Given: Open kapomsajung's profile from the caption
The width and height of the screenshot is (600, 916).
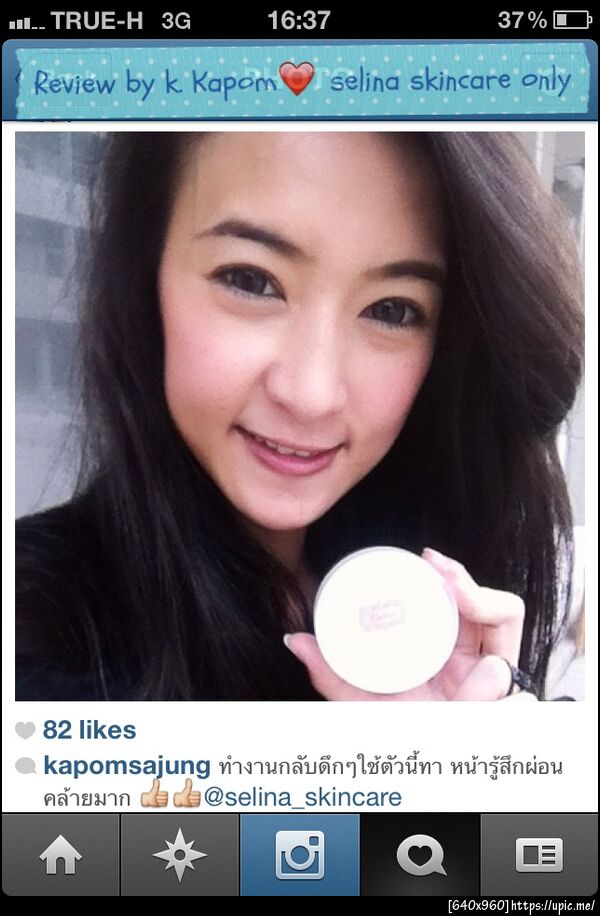Looking at the screenshot, I should pyautogui.click(x=127, y=767).
